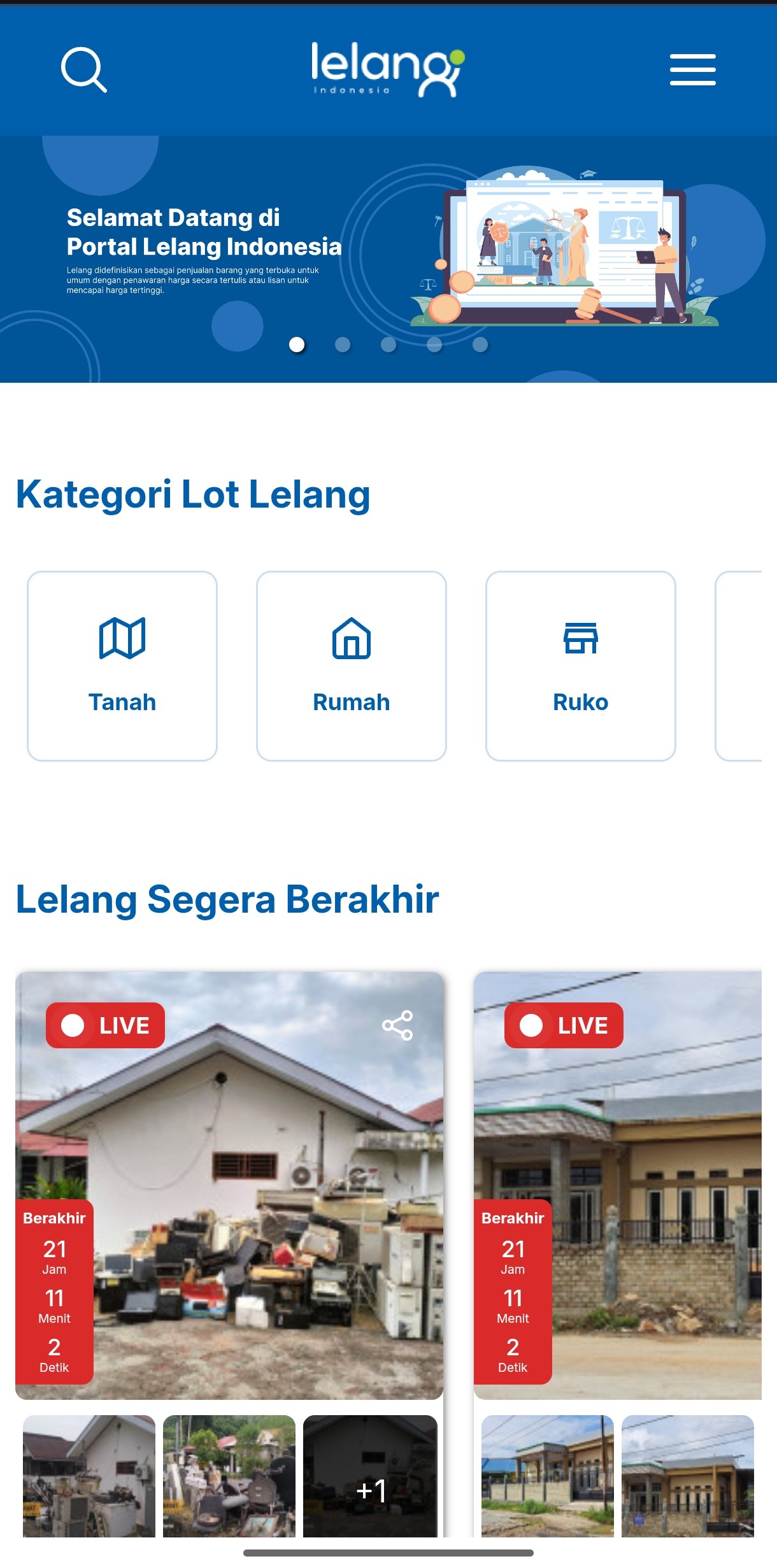Image resolution: width=777 pixels, height=1568 pixels.
Task: Open the hamburger menu
Action: click(x=692, y=69)
